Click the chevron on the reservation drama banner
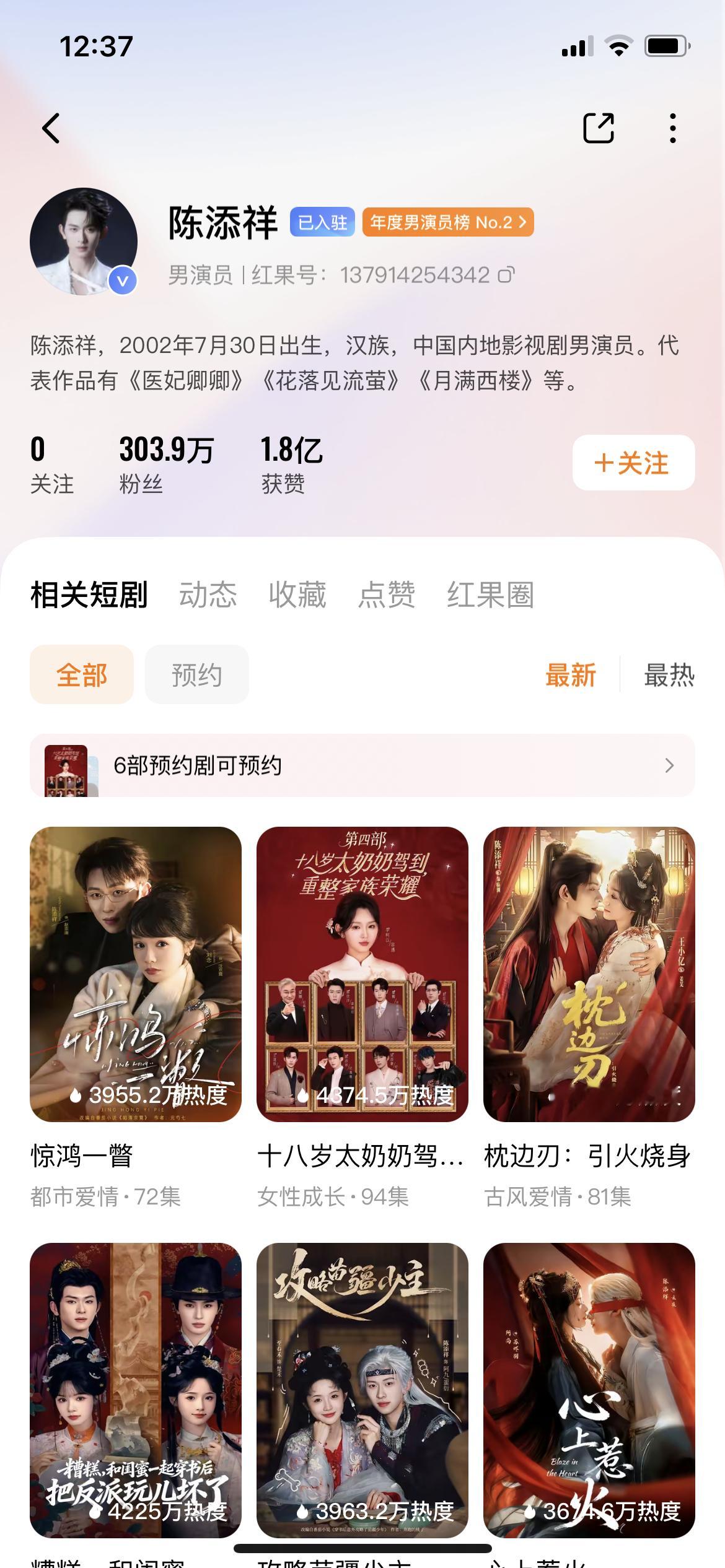 point(669,766)
